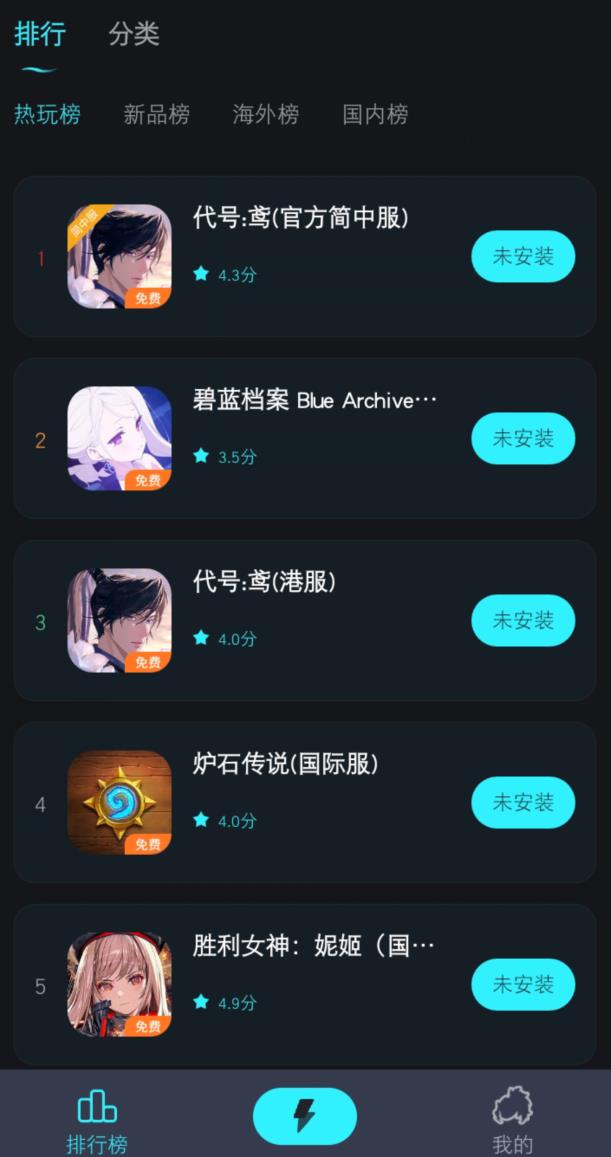Tap 未安装 button for 代号:鸢(港服)
Viewport: 611px width, 1157px height.
tap(523, 620)
